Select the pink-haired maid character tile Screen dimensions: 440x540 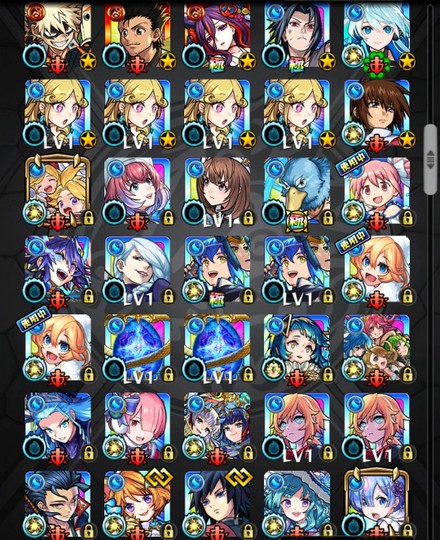point(137,427)
